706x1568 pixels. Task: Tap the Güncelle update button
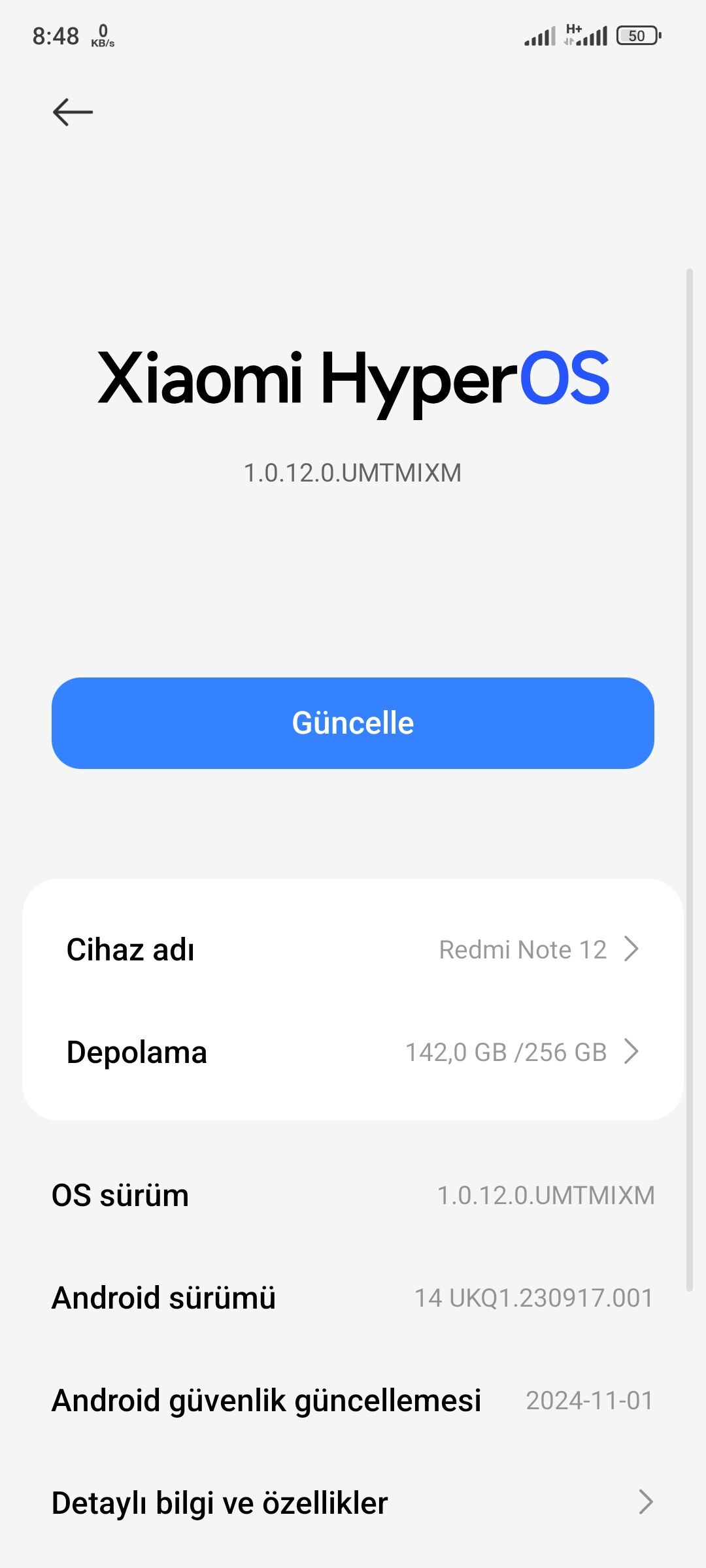[353, 723]
